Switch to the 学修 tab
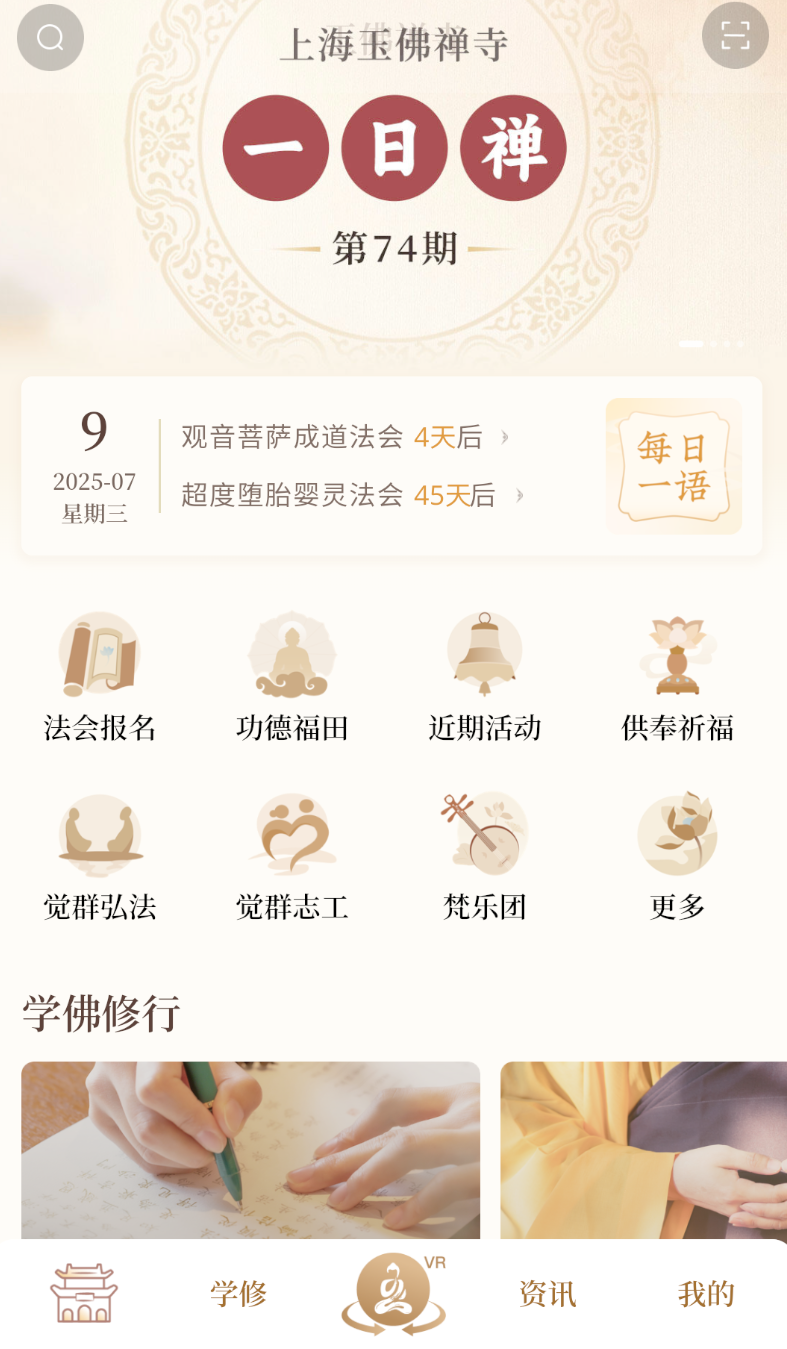787x1349 pixels. pyautogui.click(x=238, y=1294)
